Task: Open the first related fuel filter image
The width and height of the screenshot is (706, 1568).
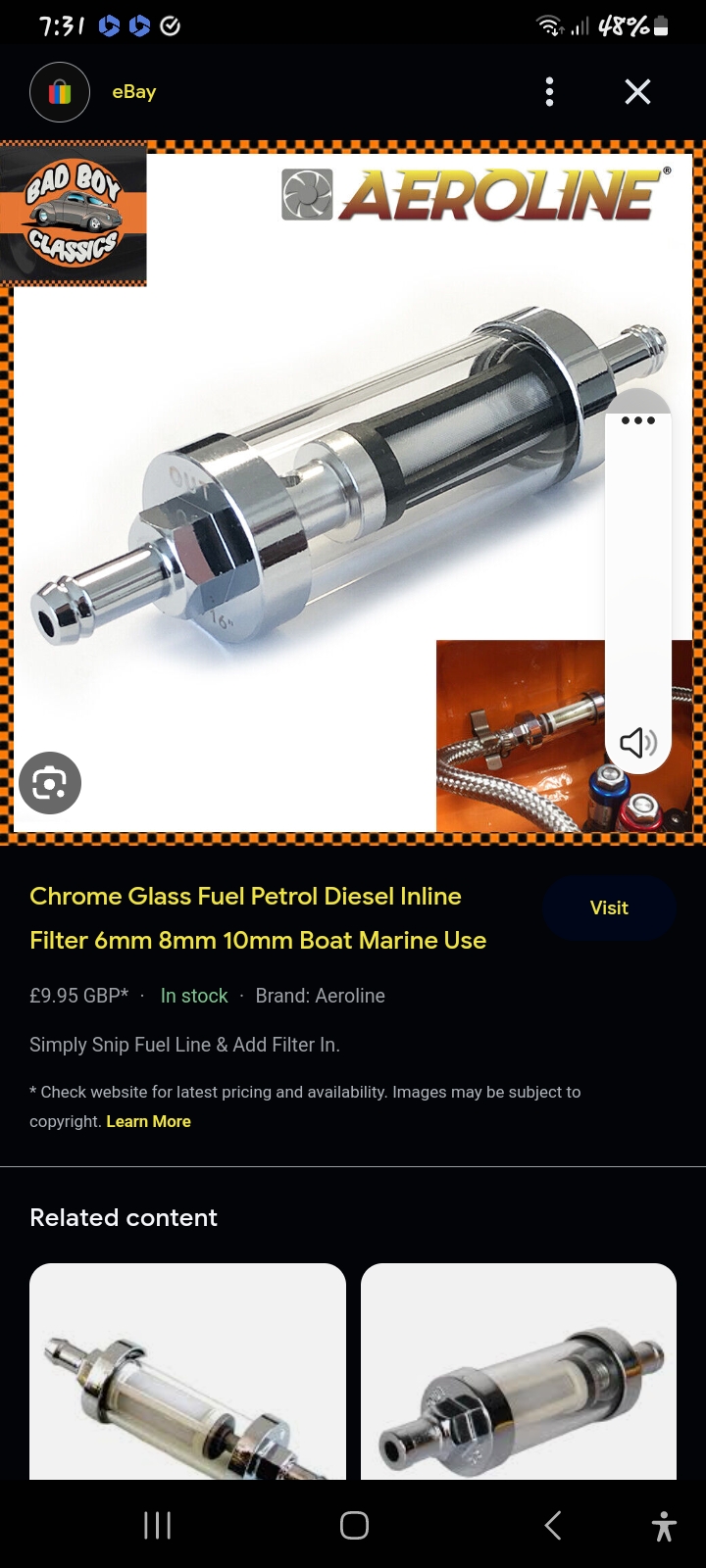Action: [x=187, y=1372]
